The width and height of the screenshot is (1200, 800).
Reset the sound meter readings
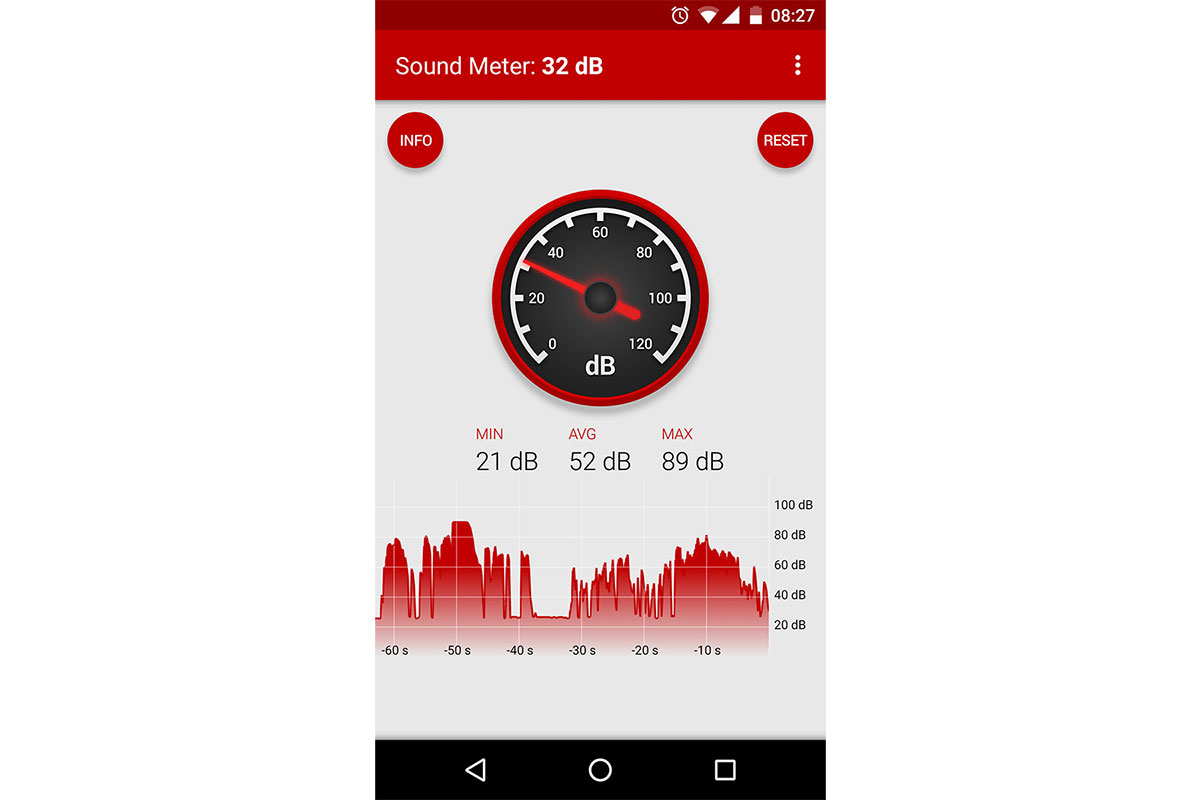tap(785, 141)
